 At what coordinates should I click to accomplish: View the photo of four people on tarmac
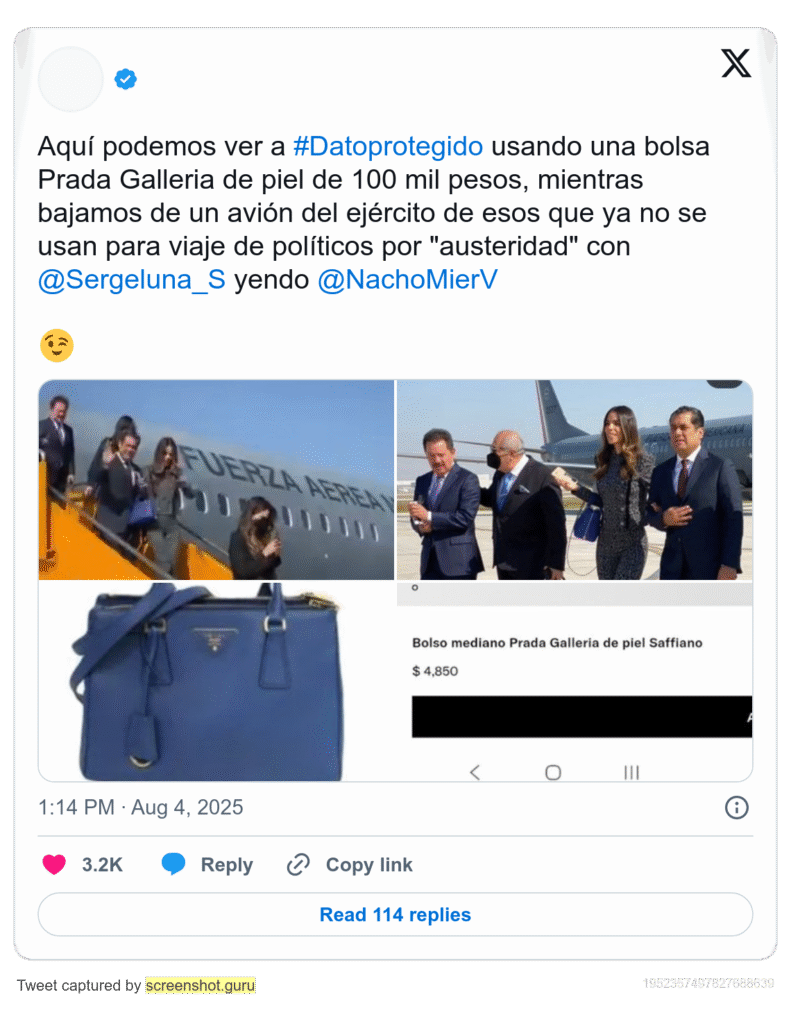coord(574,480)
